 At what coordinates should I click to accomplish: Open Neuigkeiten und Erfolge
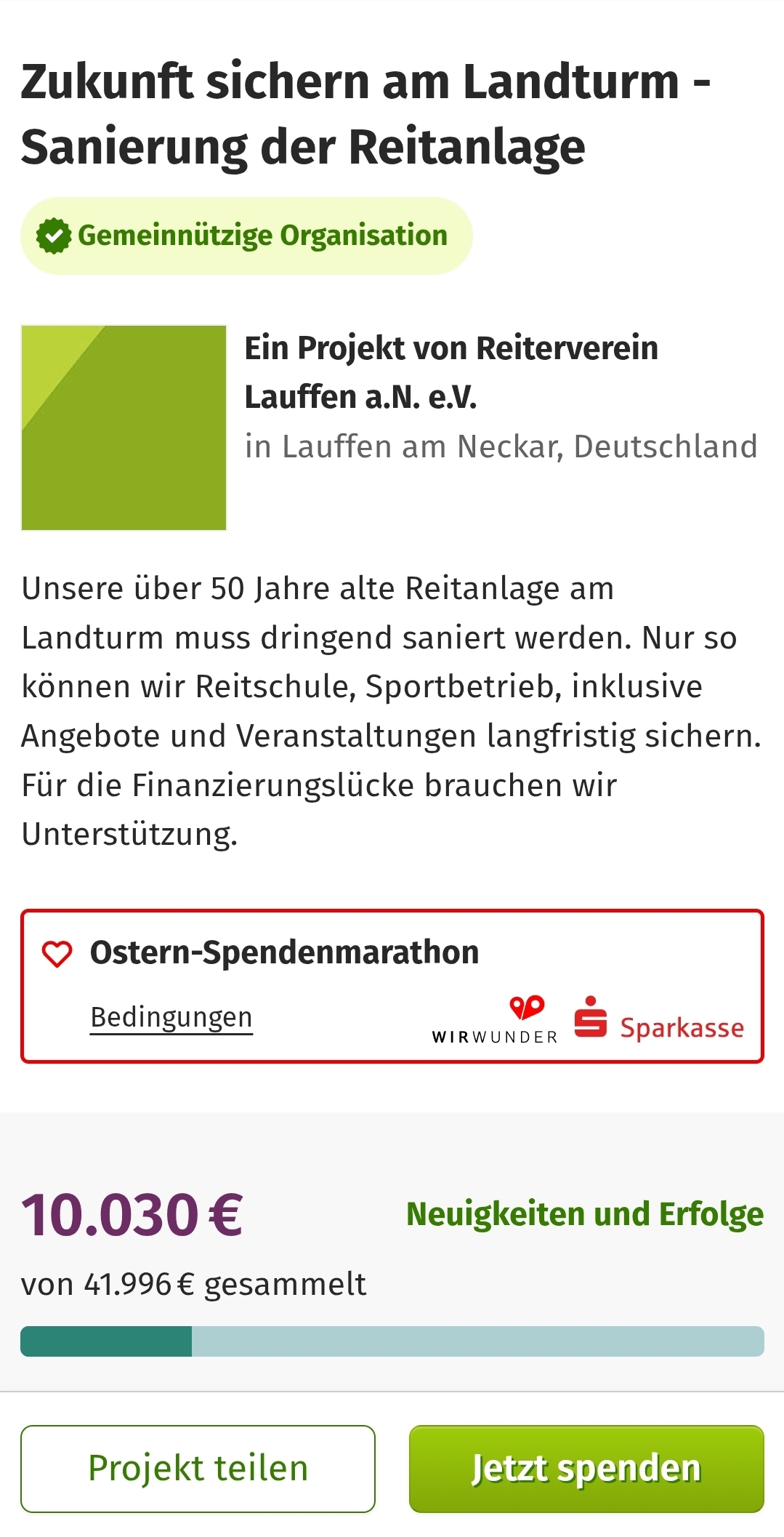click(x=585, y=1213)
